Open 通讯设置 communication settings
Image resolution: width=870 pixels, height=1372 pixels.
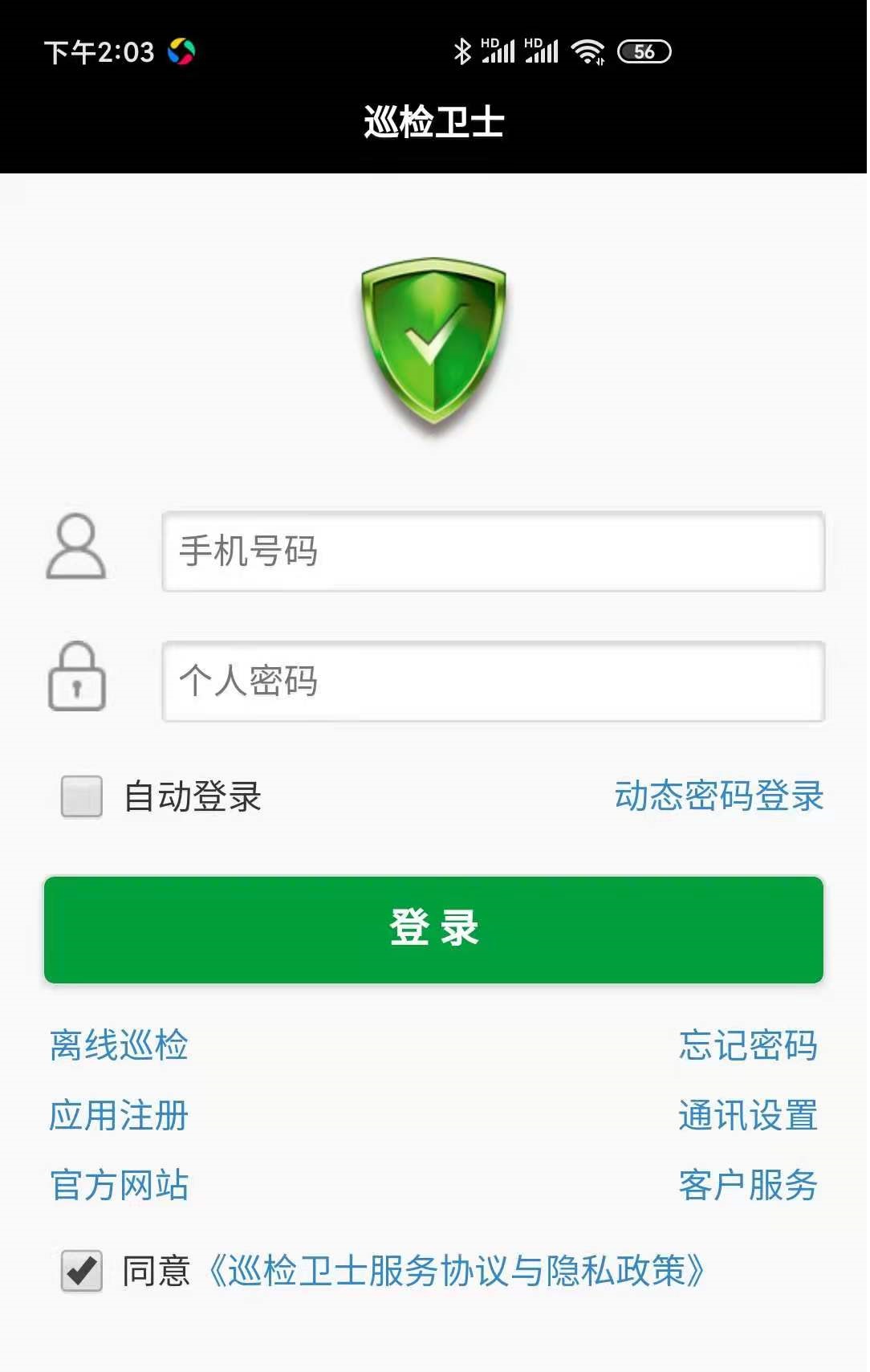coord(747,1115)
